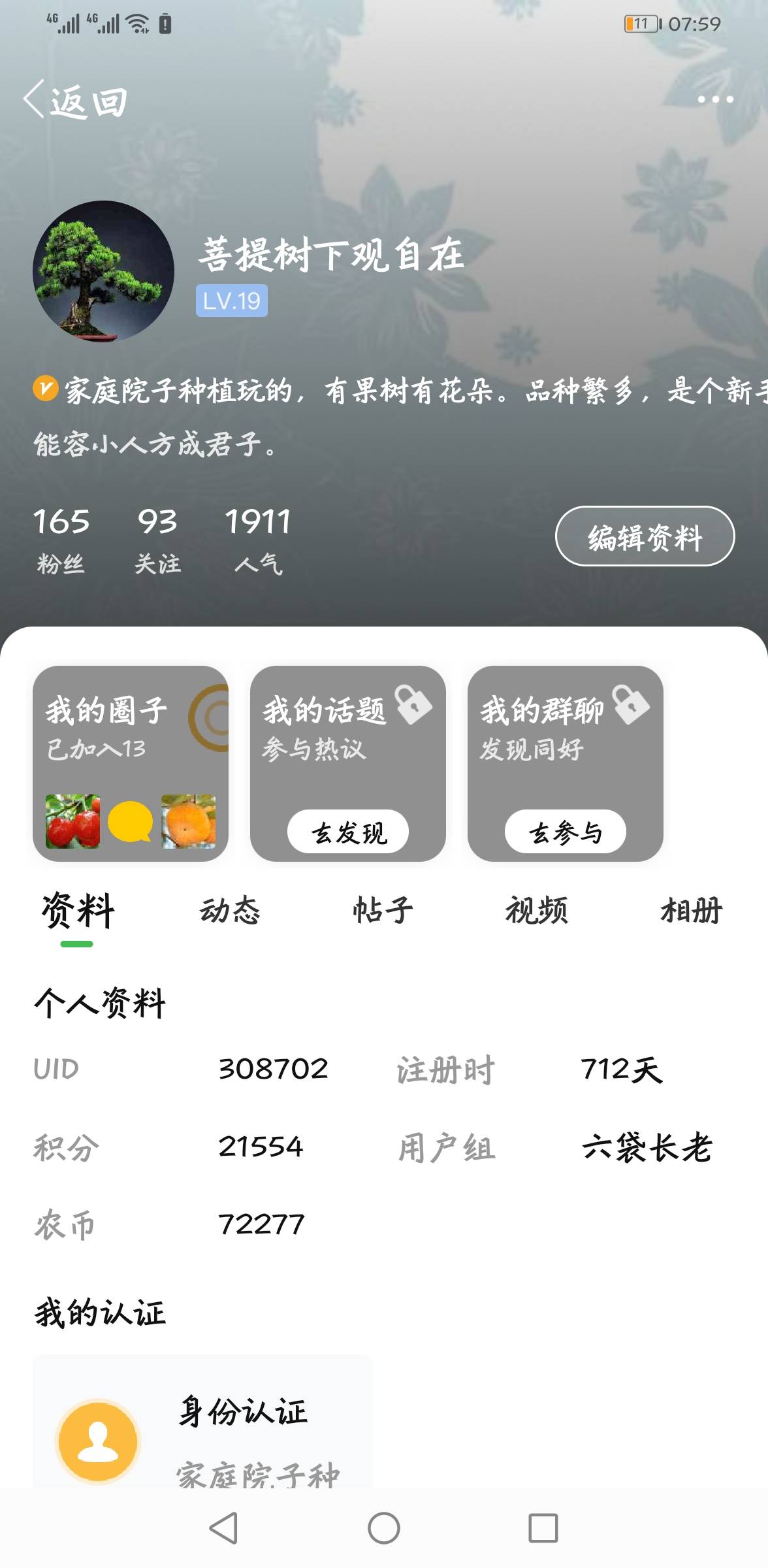Tap 去参与 in 我的群聊 card
The width and height of the screenshot is (768, 1568).
click(566, 832)
